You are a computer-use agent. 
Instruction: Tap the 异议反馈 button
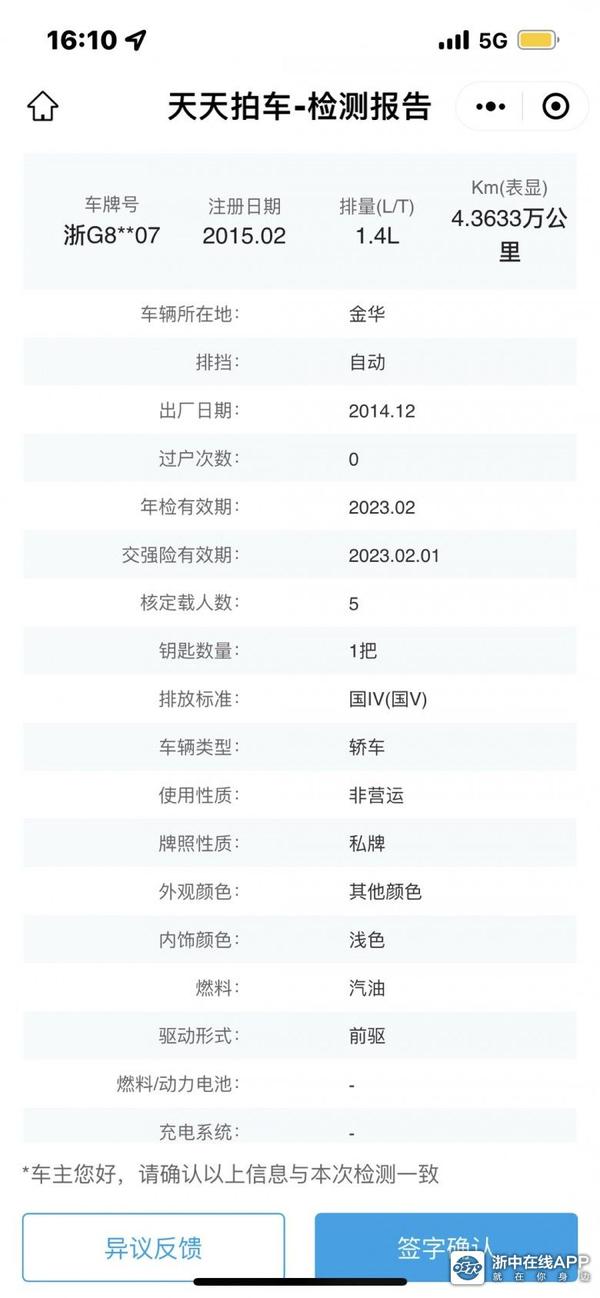(153, 1247)
